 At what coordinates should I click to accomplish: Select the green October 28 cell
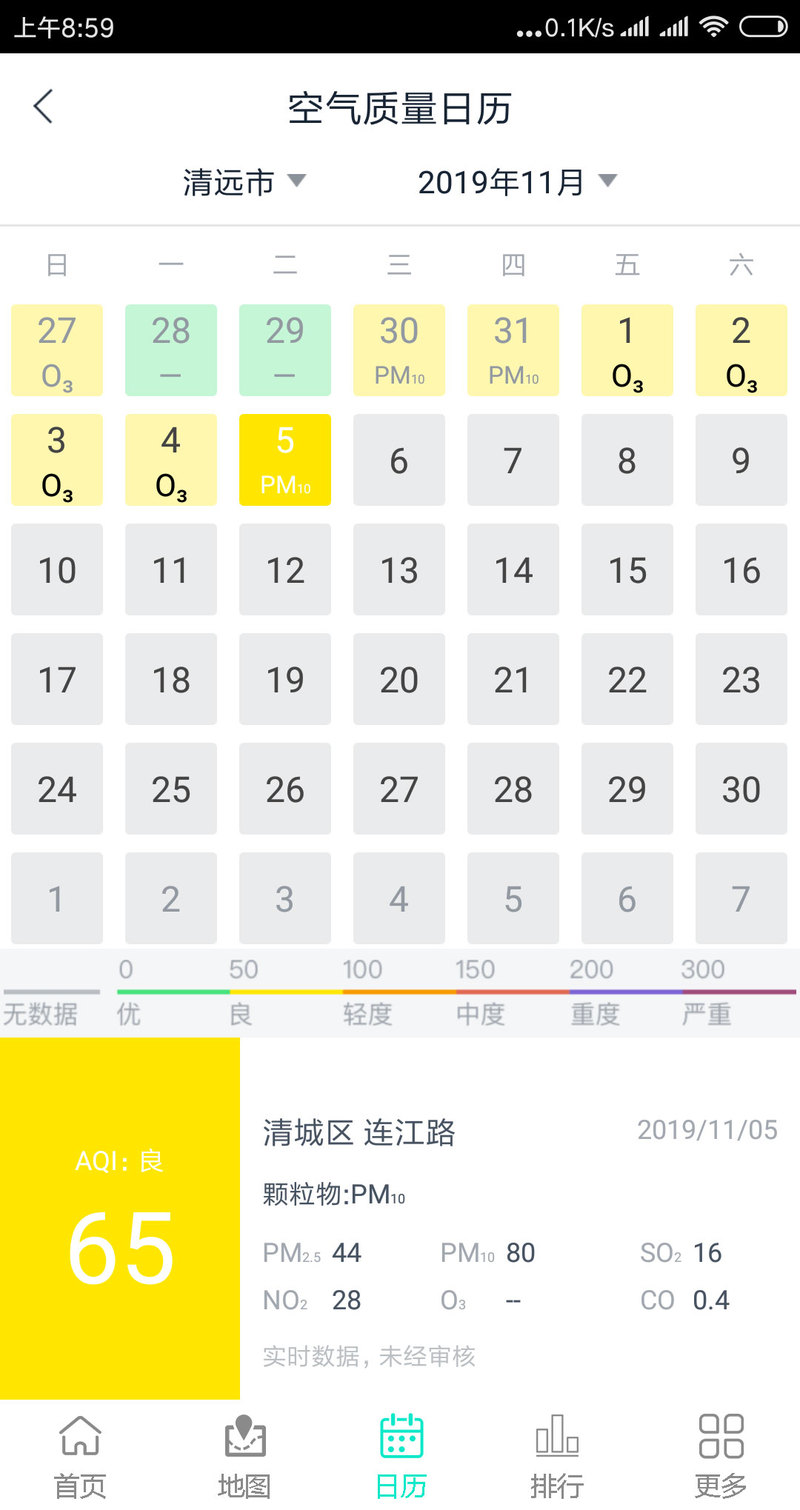[171, 350]
